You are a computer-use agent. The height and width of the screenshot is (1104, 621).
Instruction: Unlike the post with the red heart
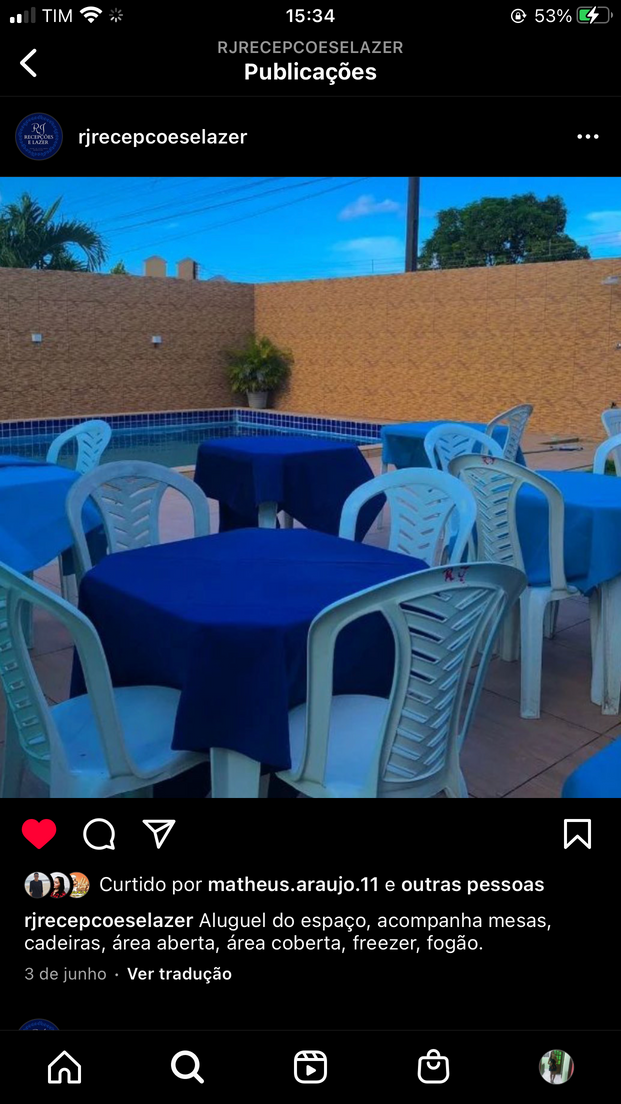(x=39, y=833)
